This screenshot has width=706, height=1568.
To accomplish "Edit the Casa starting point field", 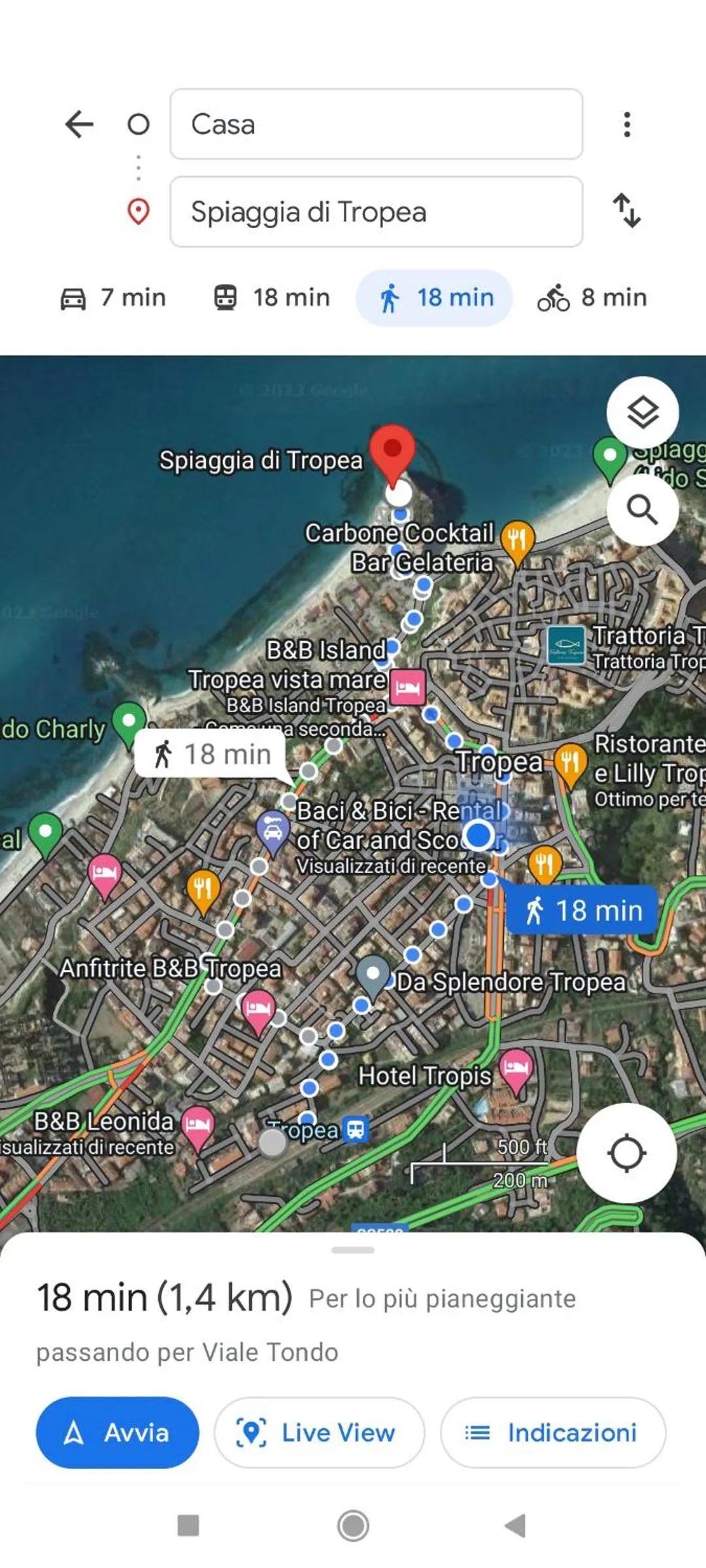I will point(376,124).
